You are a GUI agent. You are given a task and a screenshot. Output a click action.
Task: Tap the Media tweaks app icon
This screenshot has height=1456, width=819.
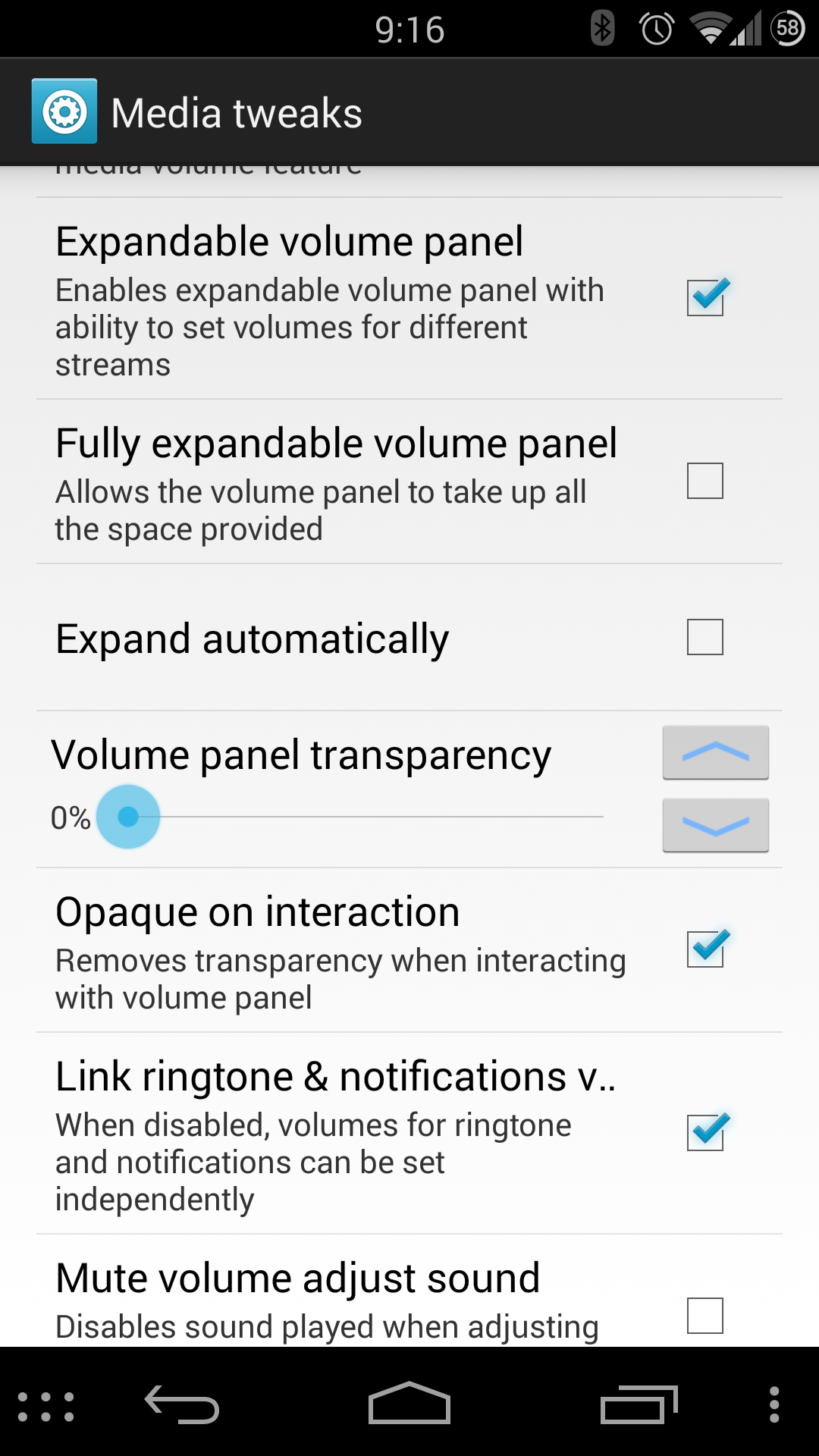coord(64,111)
